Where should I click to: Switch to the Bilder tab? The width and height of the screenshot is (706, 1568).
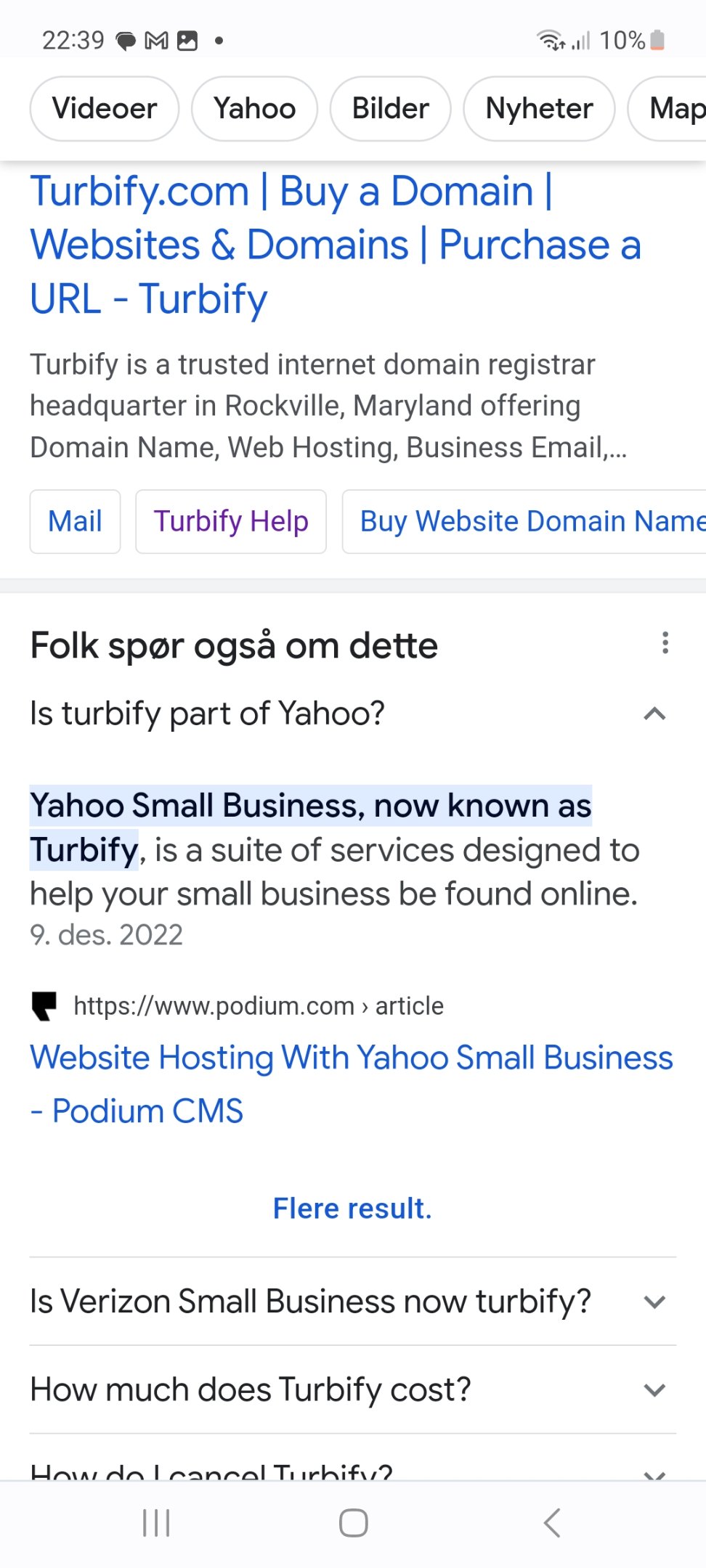point(390,109)
